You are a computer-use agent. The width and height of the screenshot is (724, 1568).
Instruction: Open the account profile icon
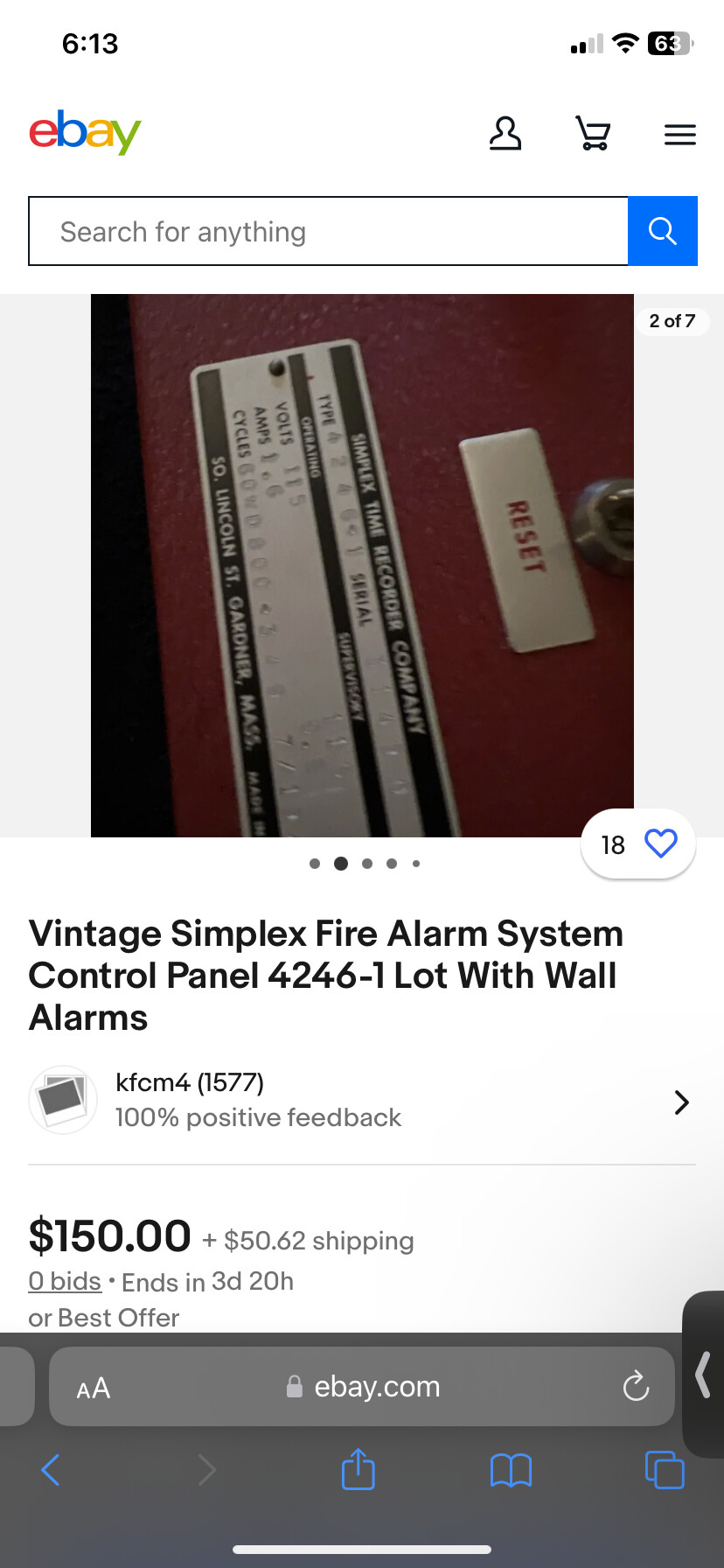point(505,134)
